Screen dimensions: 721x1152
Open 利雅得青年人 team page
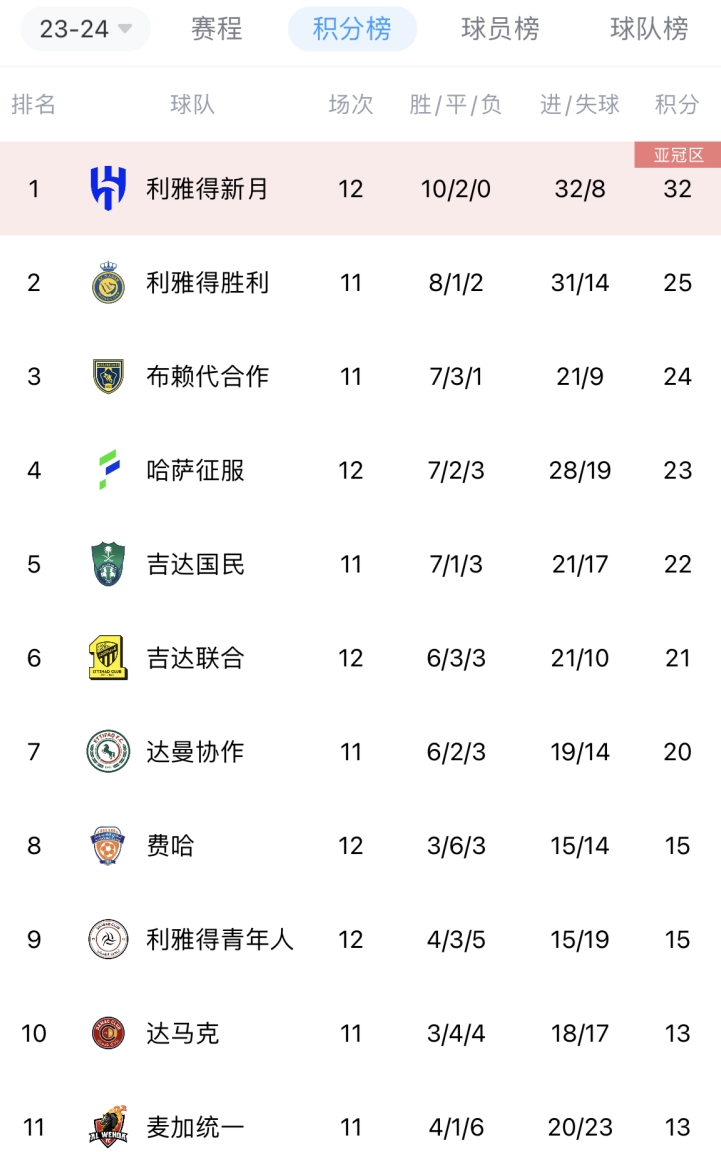219,940
